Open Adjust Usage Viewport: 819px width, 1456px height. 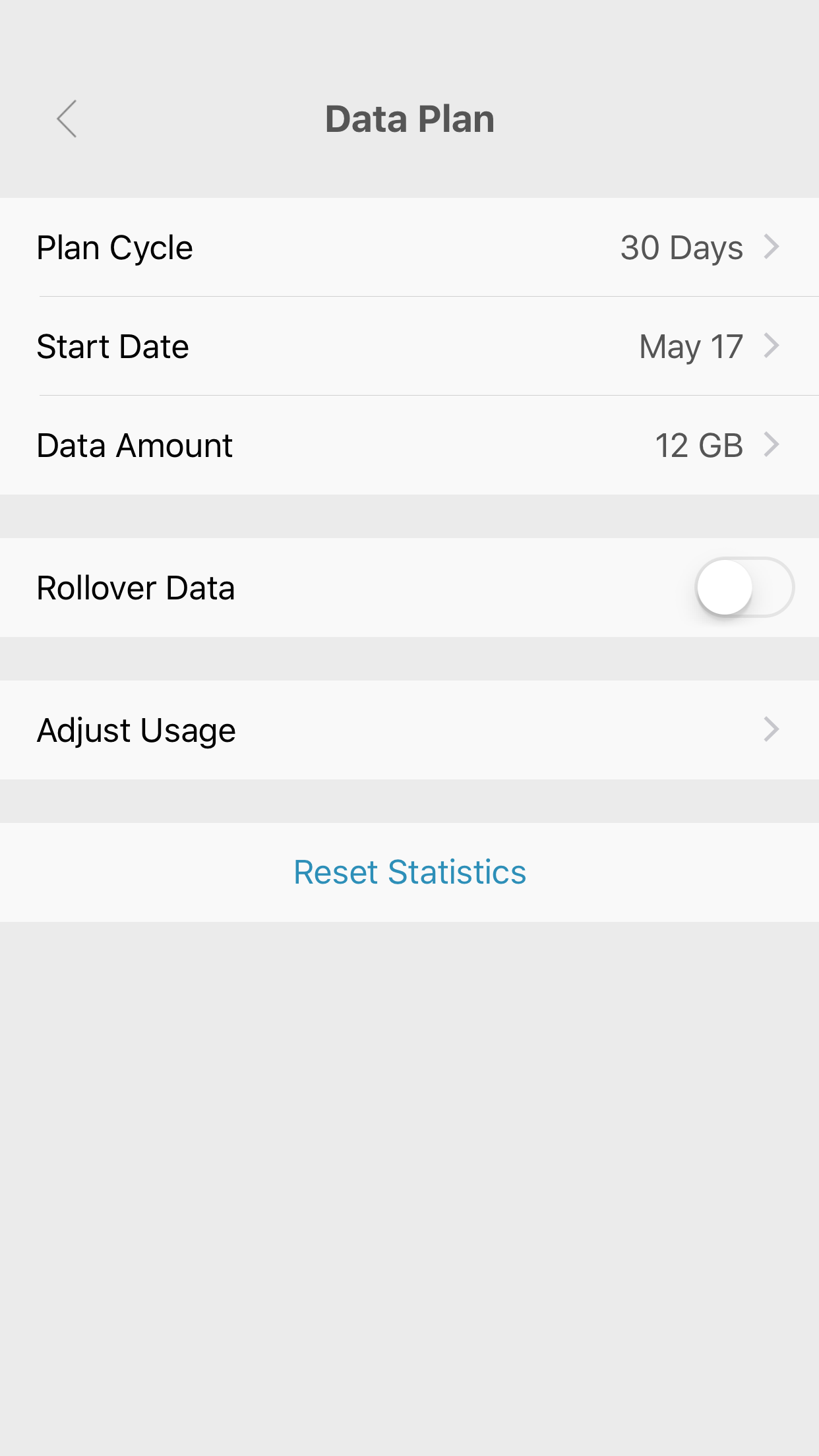pyautogui.click(x=409, y=730)
